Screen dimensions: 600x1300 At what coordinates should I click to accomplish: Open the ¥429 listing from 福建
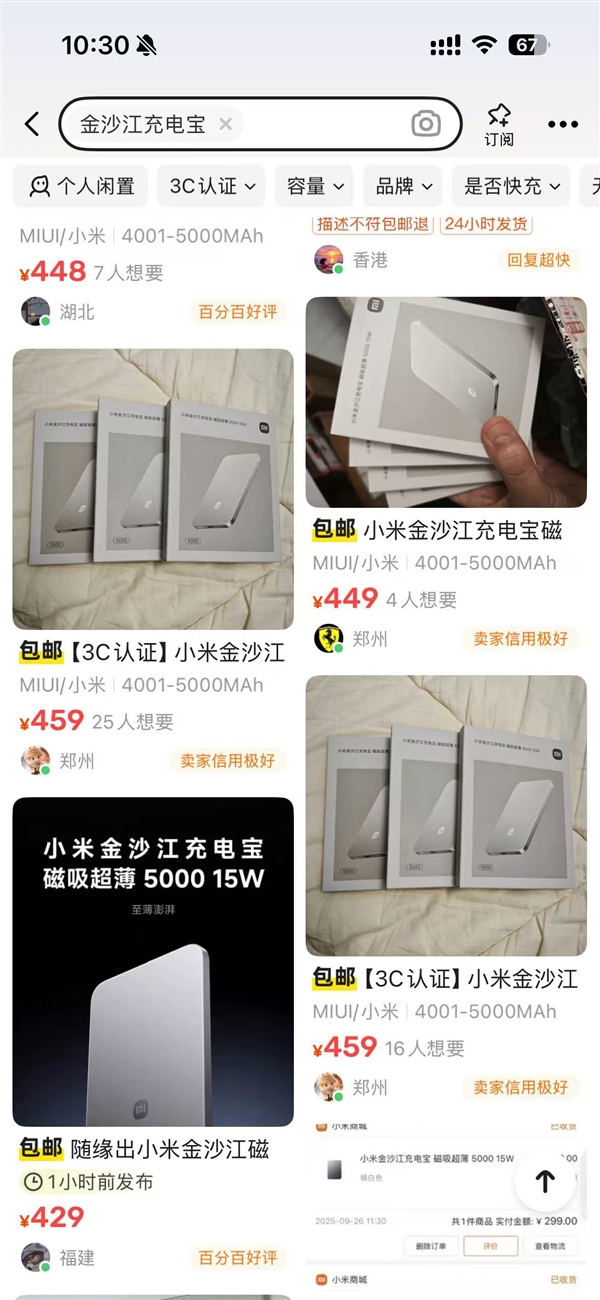[152, 960]
